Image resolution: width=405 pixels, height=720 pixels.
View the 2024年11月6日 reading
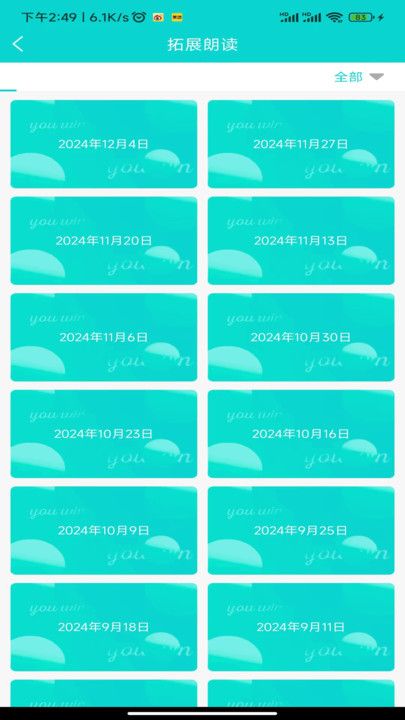(x=104, y=337)
